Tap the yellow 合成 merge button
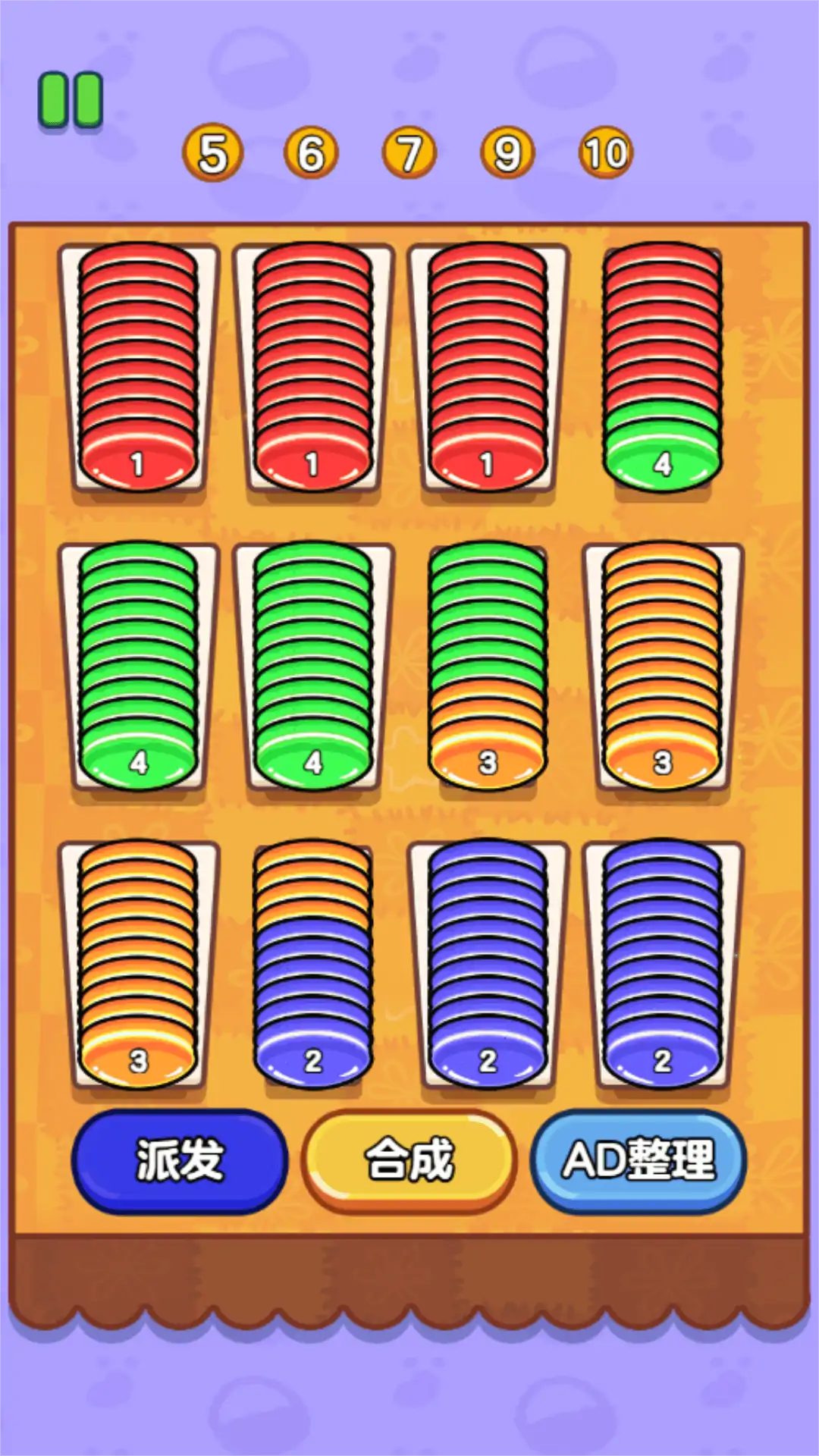This screenshot has height=1456, width=819. point(409,1160)
